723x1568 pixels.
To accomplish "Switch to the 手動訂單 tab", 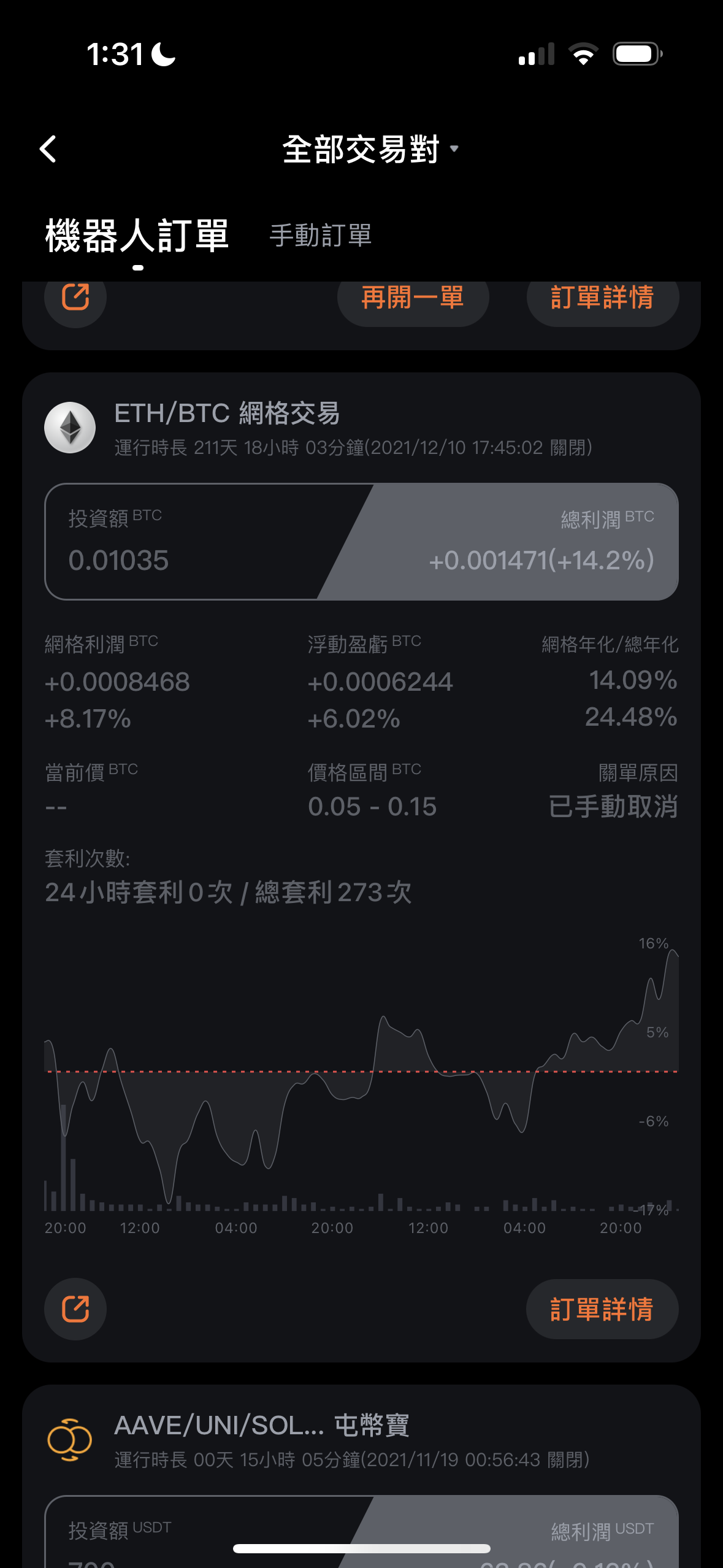I will click(321, 236).
